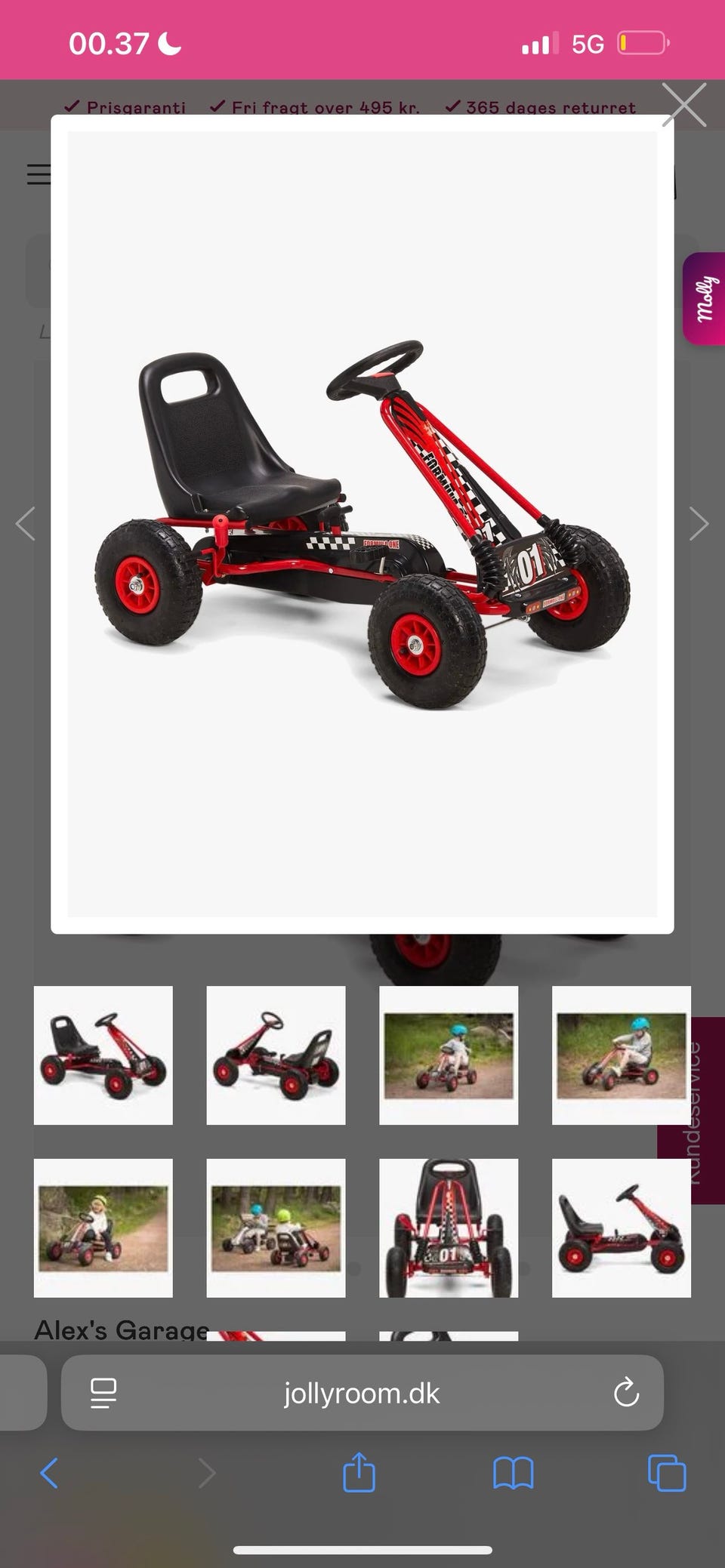
Task: Select the rear-view go-kart thumbnail
Action: [276, 1055]
